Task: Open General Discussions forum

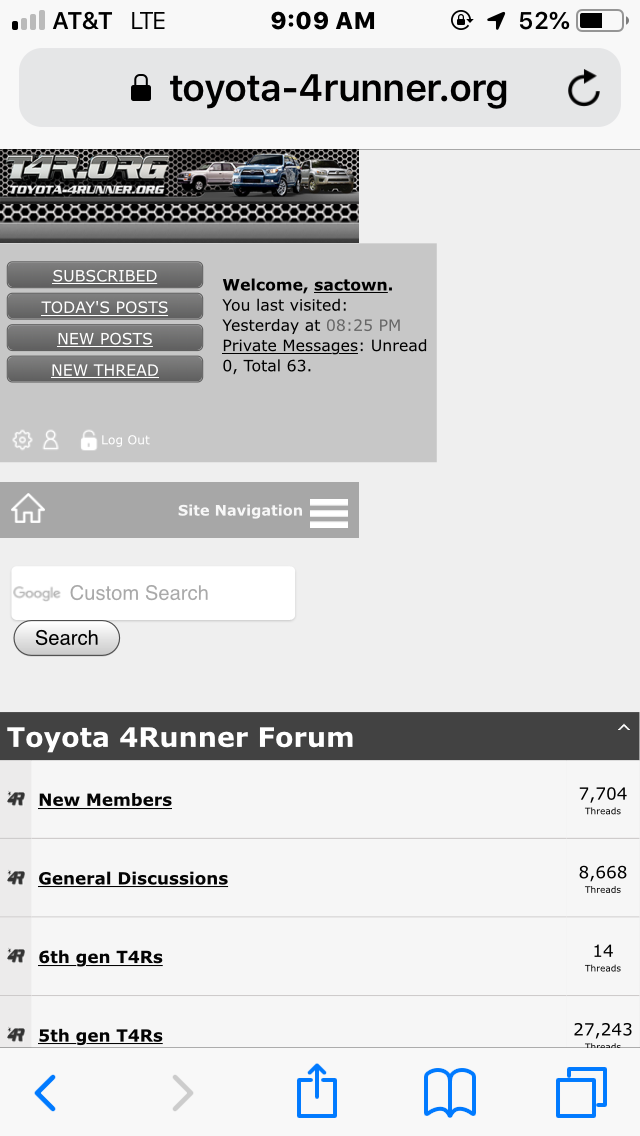Action: coord(133,878)
